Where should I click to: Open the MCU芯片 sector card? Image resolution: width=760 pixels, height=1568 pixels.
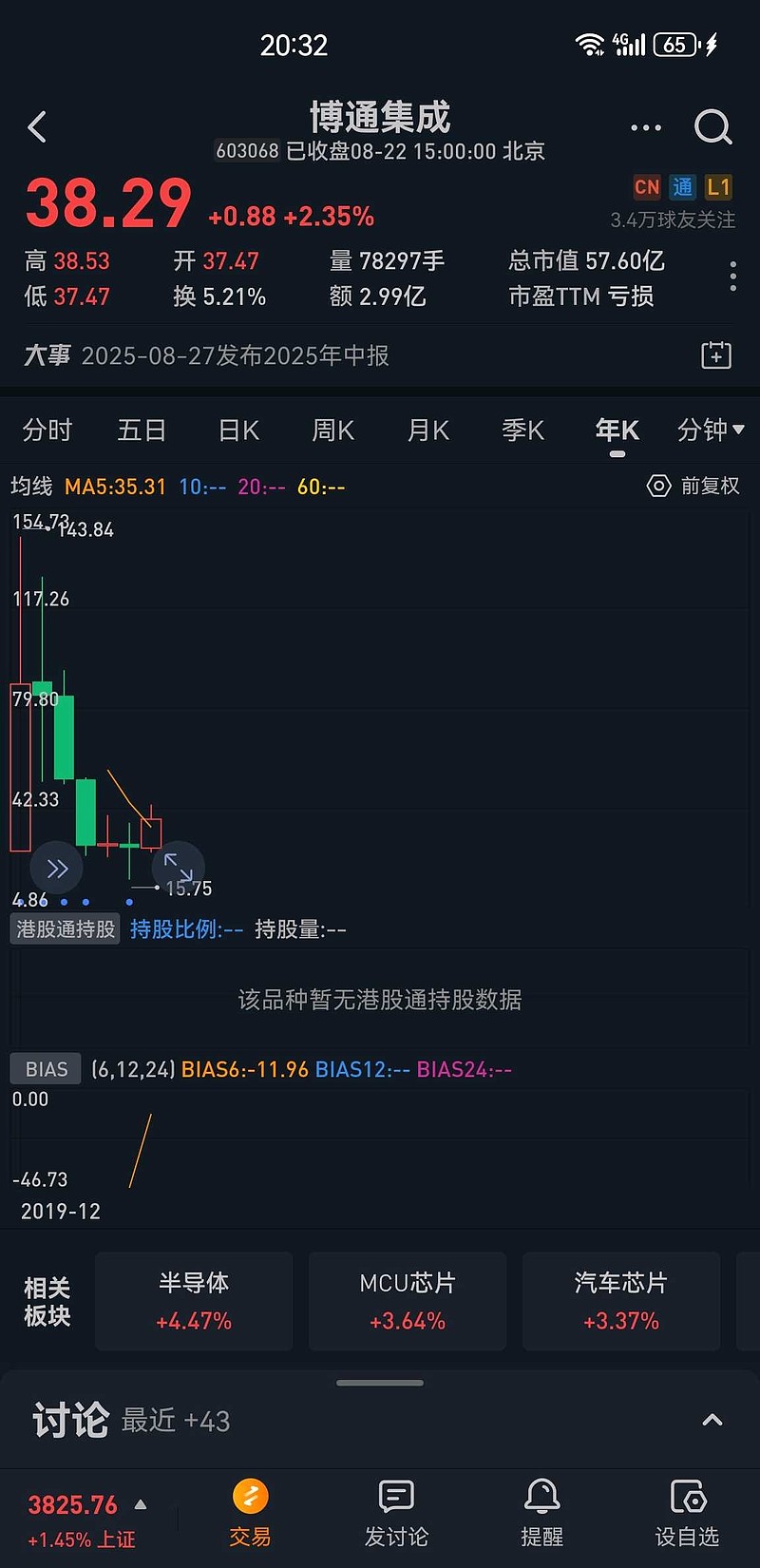click(408, 1301)
